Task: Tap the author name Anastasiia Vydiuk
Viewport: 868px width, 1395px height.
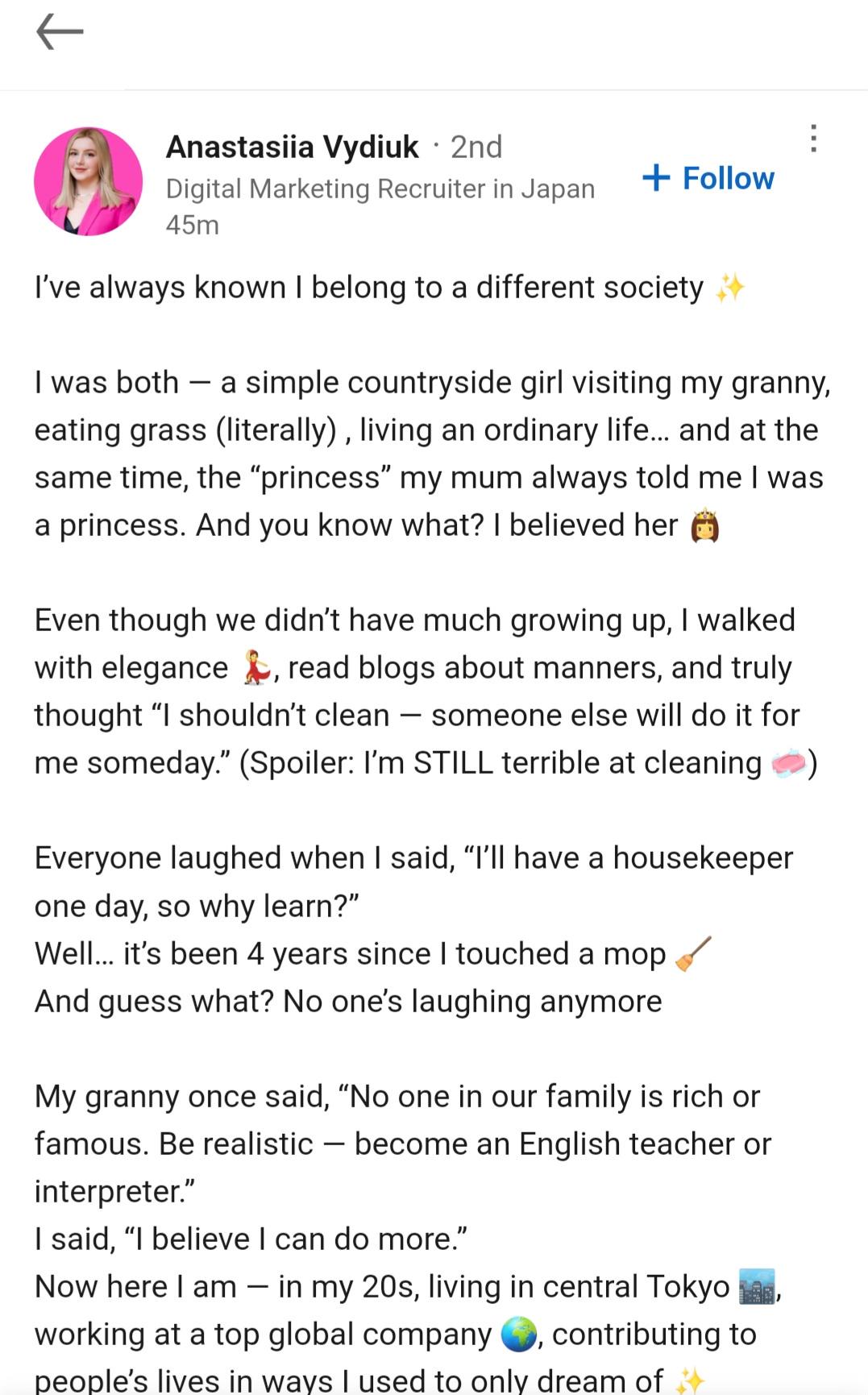Action: coord(292,147)
